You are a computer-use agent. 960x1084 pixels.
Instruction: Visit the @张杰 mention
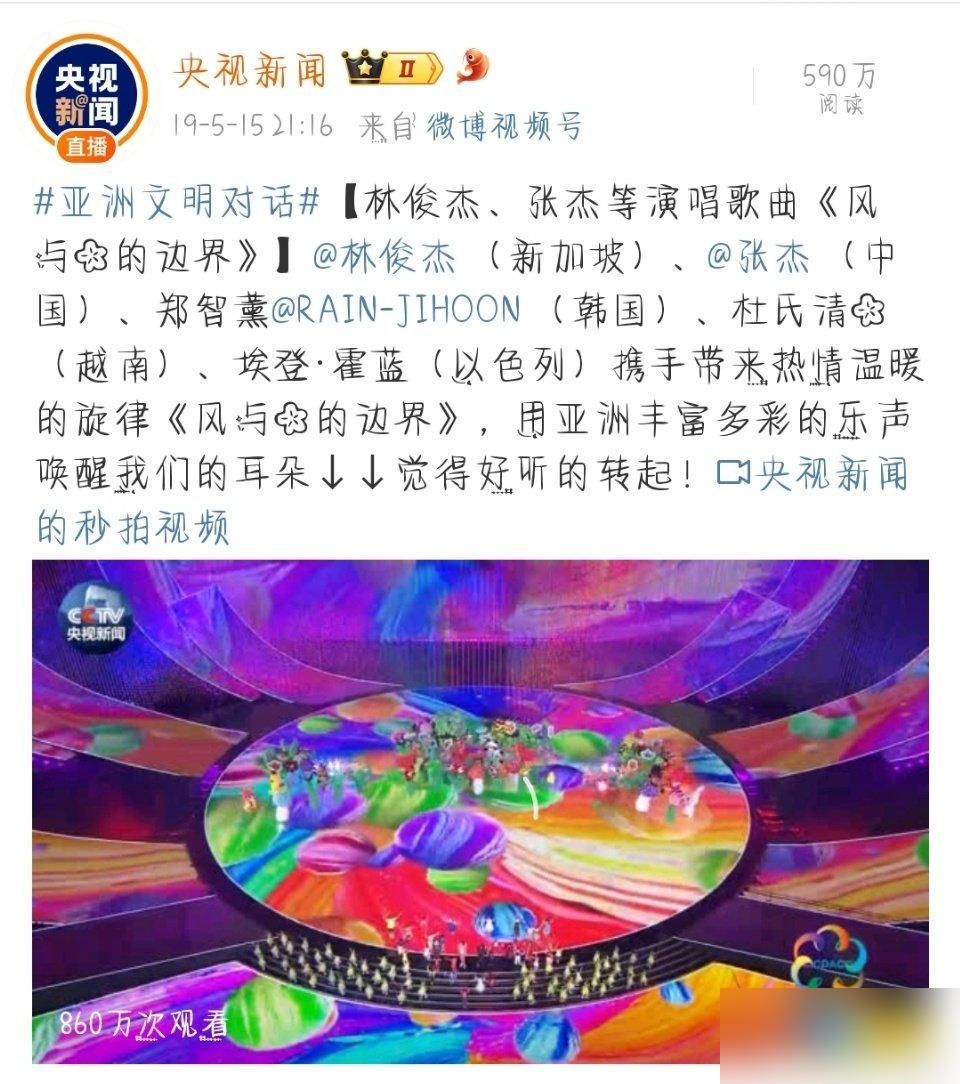tap(758, 256)
